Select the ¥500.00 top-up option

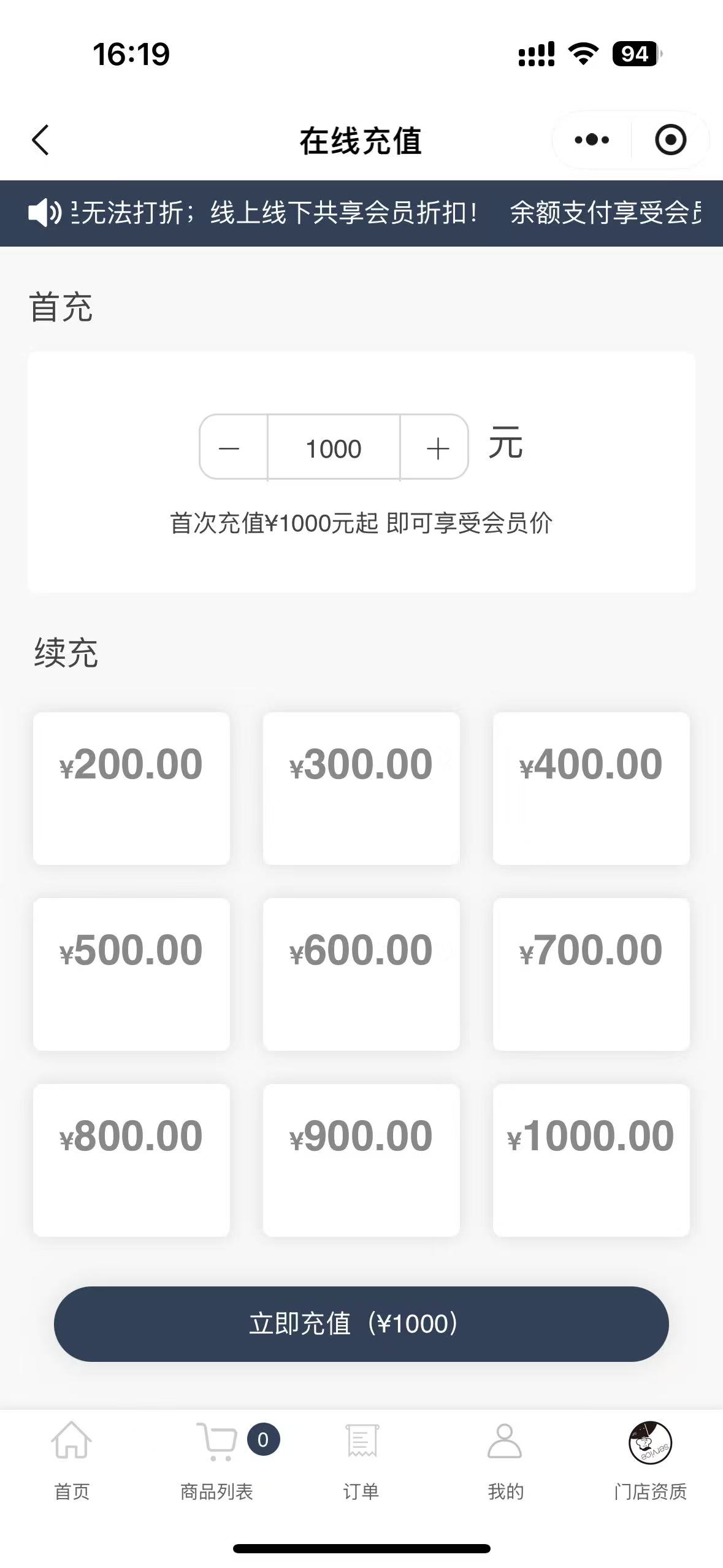[131, 974]
